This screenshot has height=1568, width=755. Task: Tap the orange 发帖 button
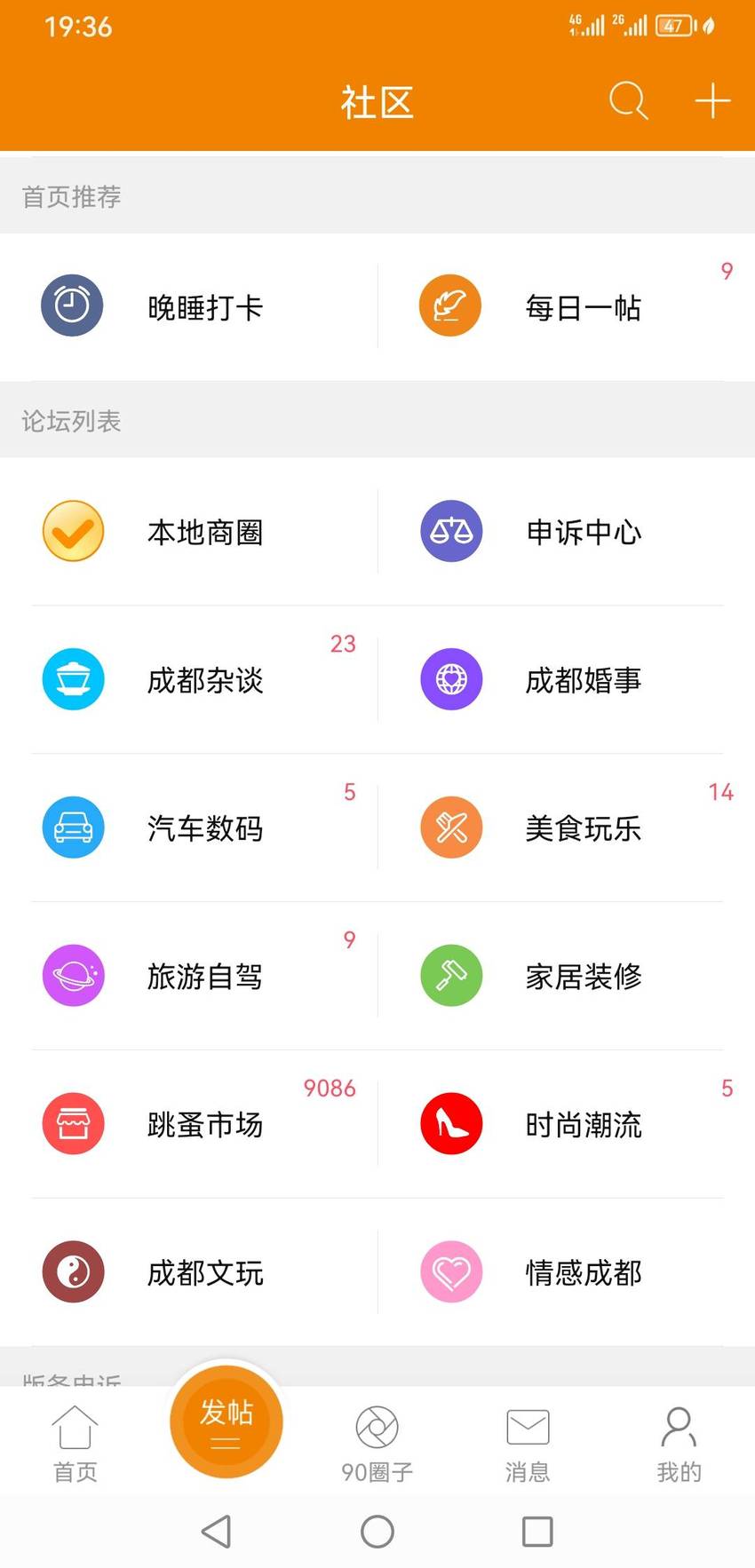226,1421
